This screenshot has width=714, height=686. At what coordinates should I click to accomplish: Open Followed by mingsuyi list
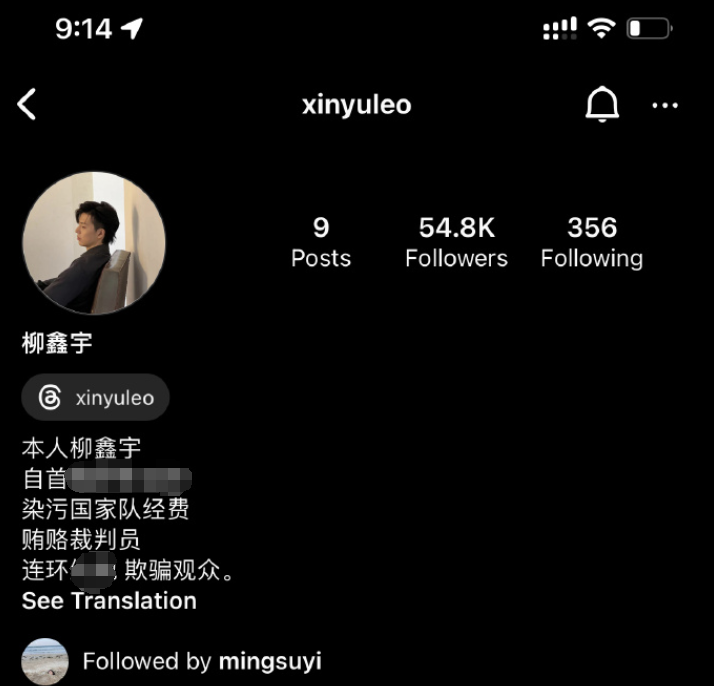[x=200, y=661]
